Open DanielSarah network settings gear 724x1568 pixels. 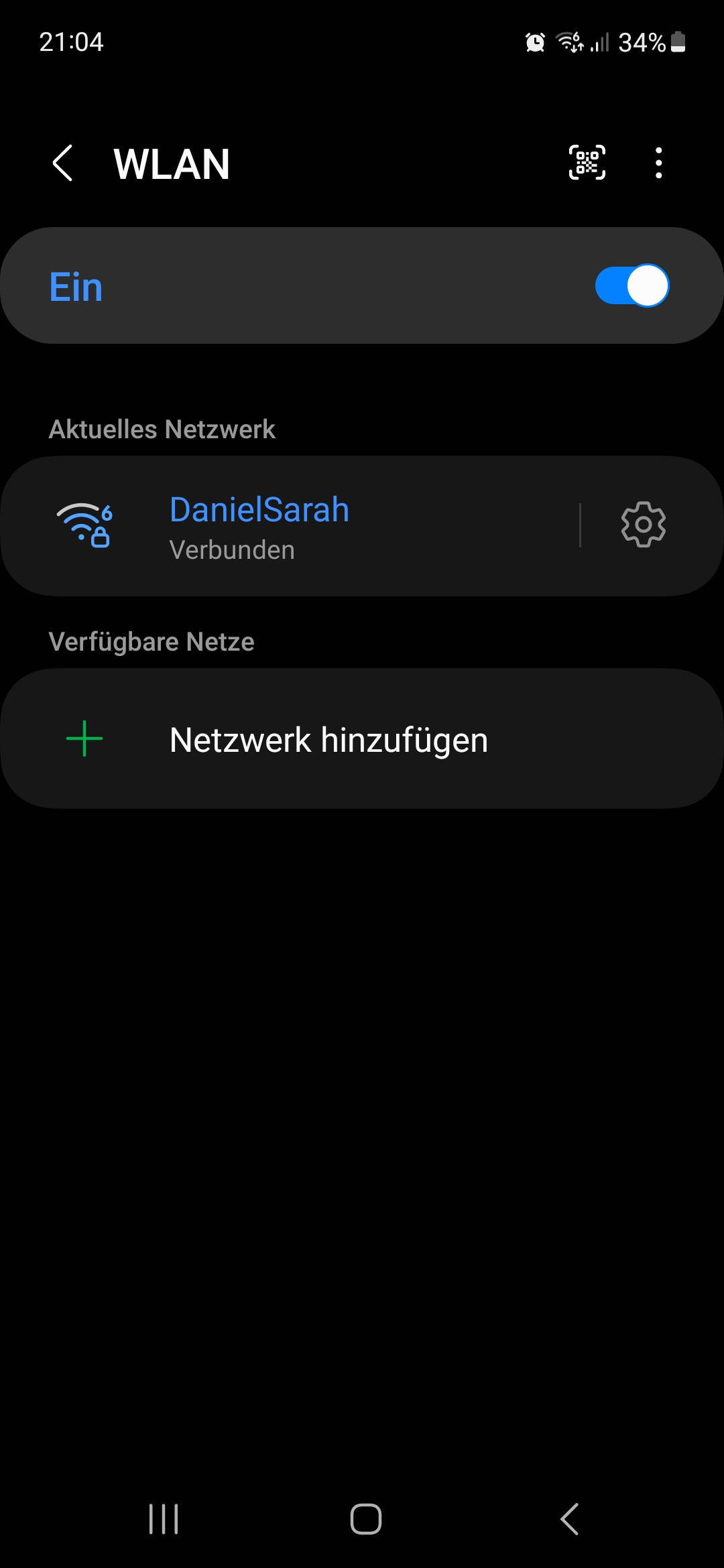click(643, 525)
